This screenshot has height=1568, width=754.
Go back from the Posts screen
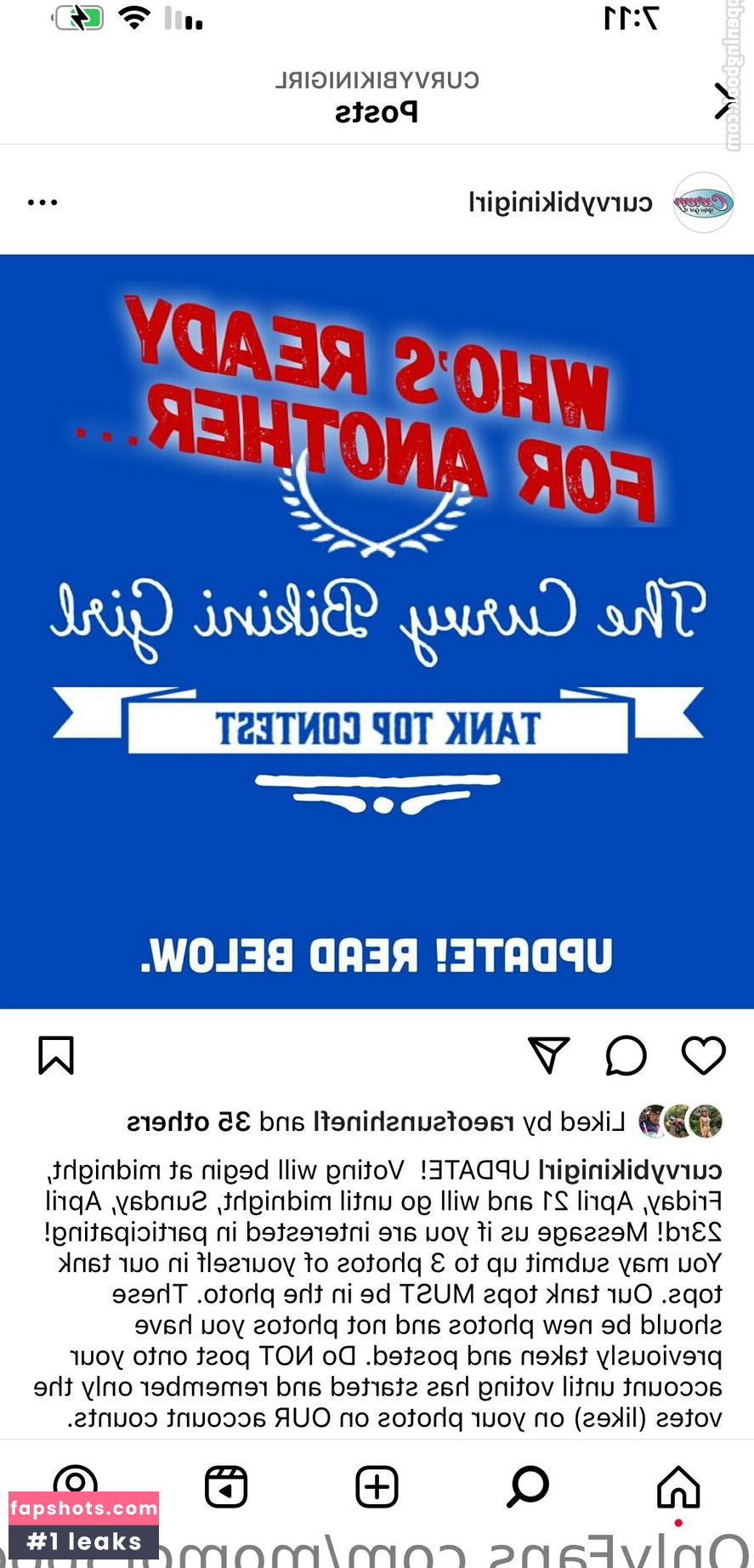pyautogui.click(x=723, y=100)
